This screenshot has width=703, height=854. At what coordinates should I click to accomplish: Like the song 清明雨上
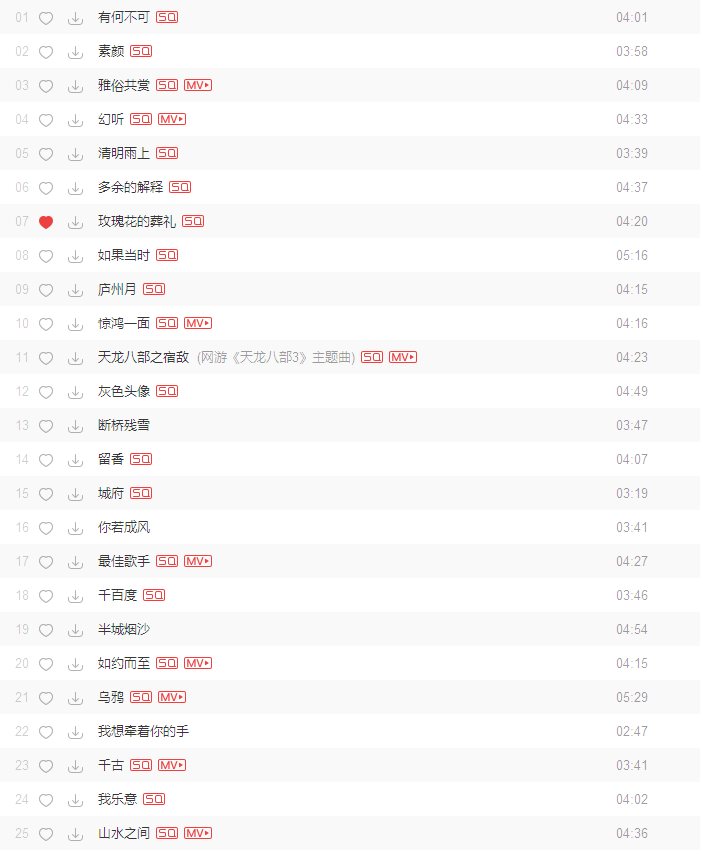pyautogui.click(x=46, y=154)
